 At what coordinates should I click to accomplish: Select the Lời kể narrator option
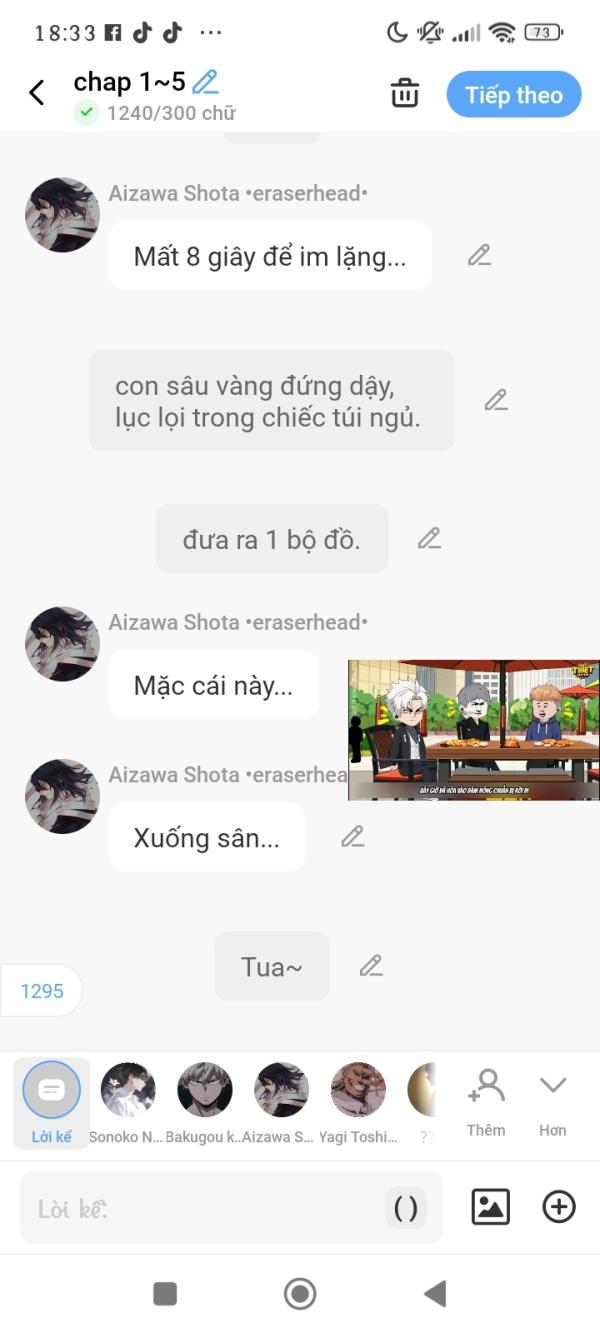51,1102
